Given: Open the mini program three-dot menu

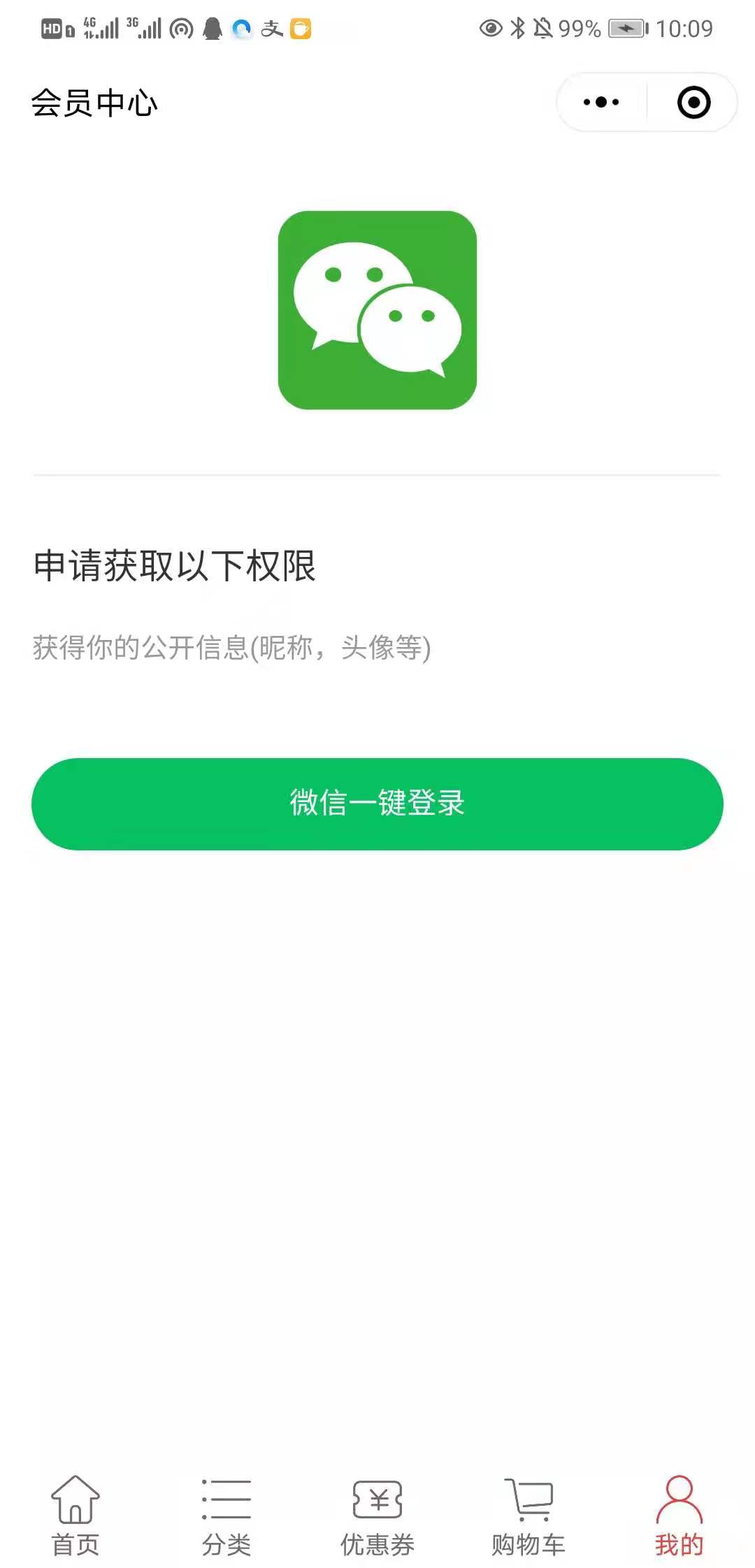Looking at the screenshot, I should click(x=601, y=103).
